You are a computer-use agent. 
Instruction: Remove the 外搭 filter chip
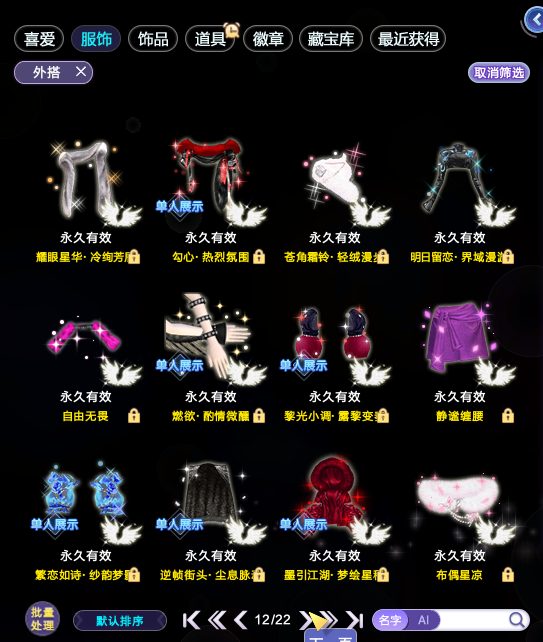coord(81,72)
